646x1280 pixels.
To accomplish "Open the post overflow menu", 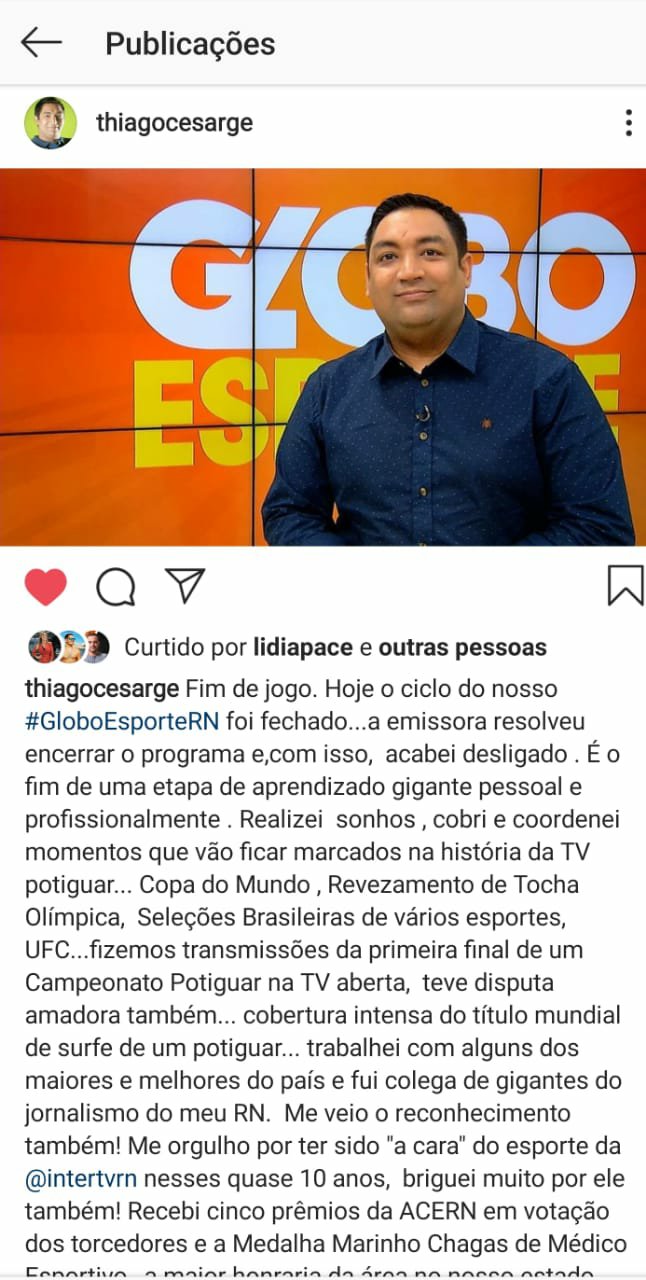I will pyautogui.click(x=627, y=123).
